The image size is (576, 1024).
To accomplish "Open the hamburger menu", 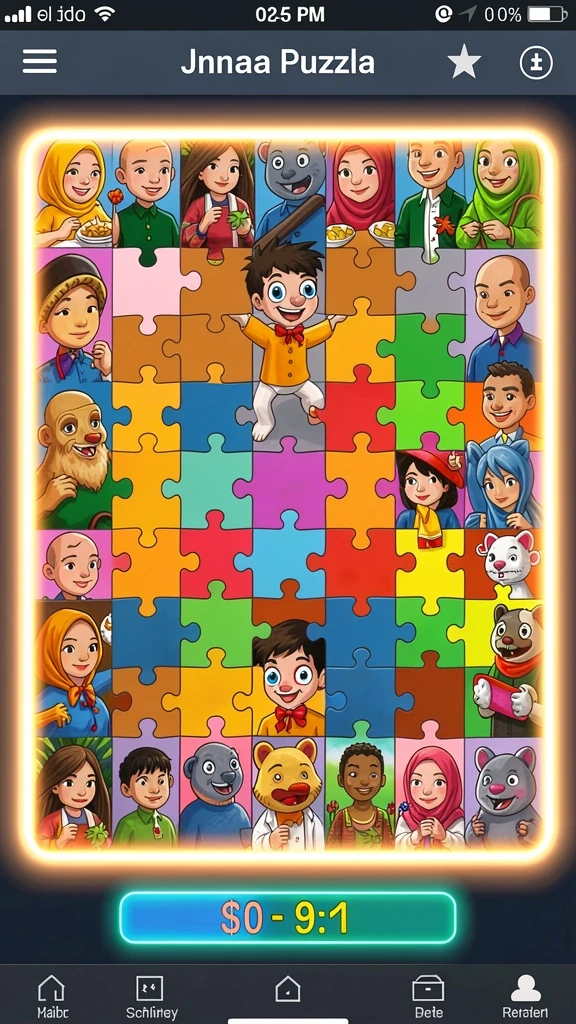I will pos(40,63).
